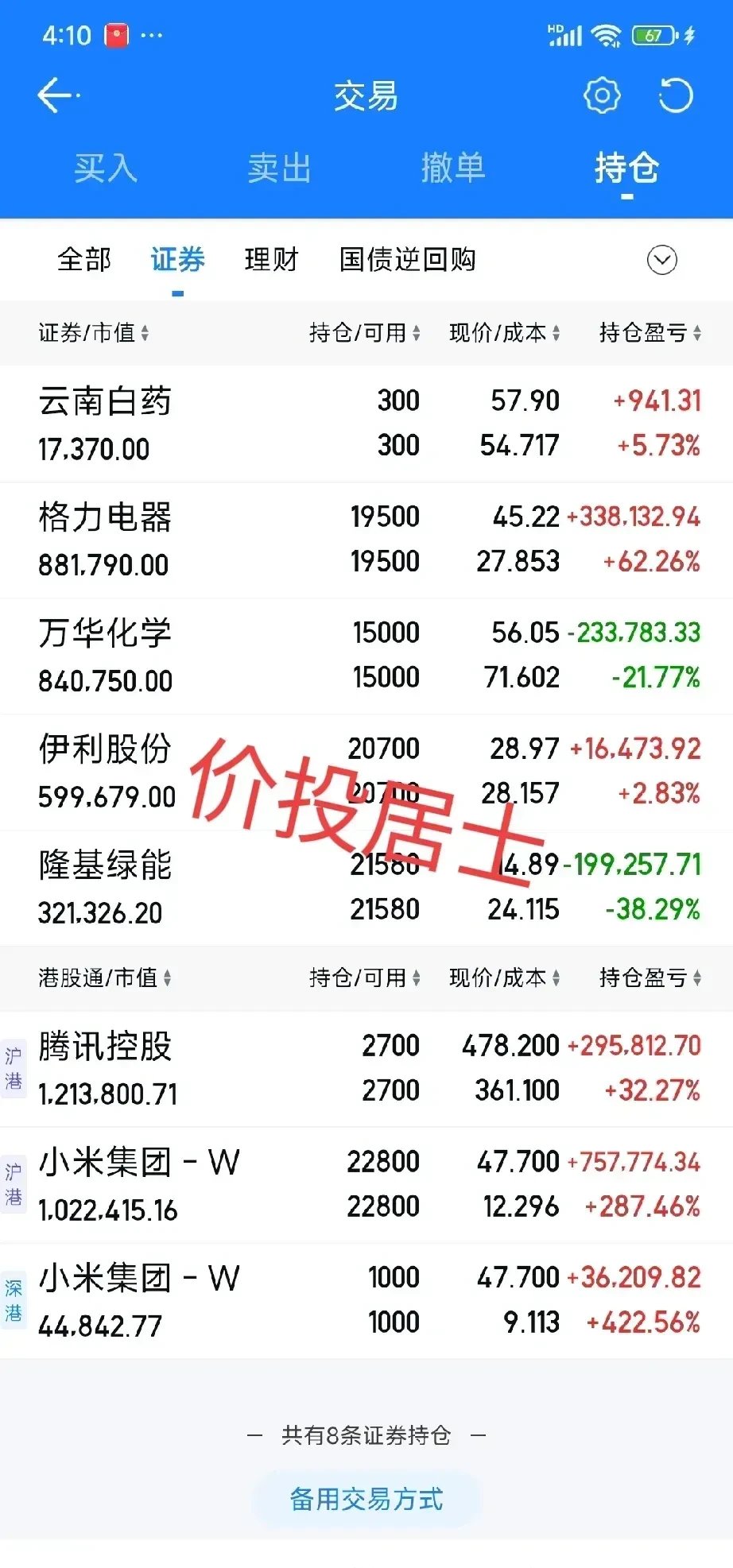
Task: Switch to the 撤单 tab
Action: point(452,168)
